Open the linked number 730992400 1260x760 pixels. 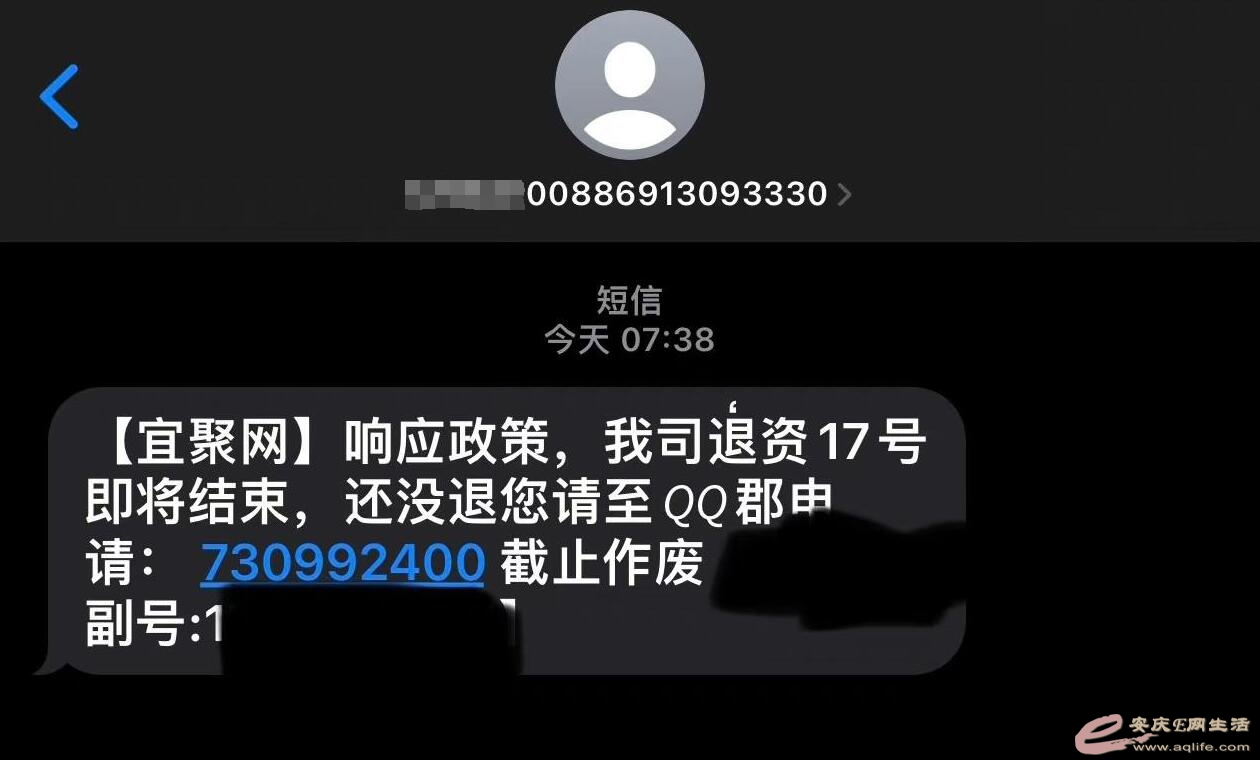tap(342, 564)
